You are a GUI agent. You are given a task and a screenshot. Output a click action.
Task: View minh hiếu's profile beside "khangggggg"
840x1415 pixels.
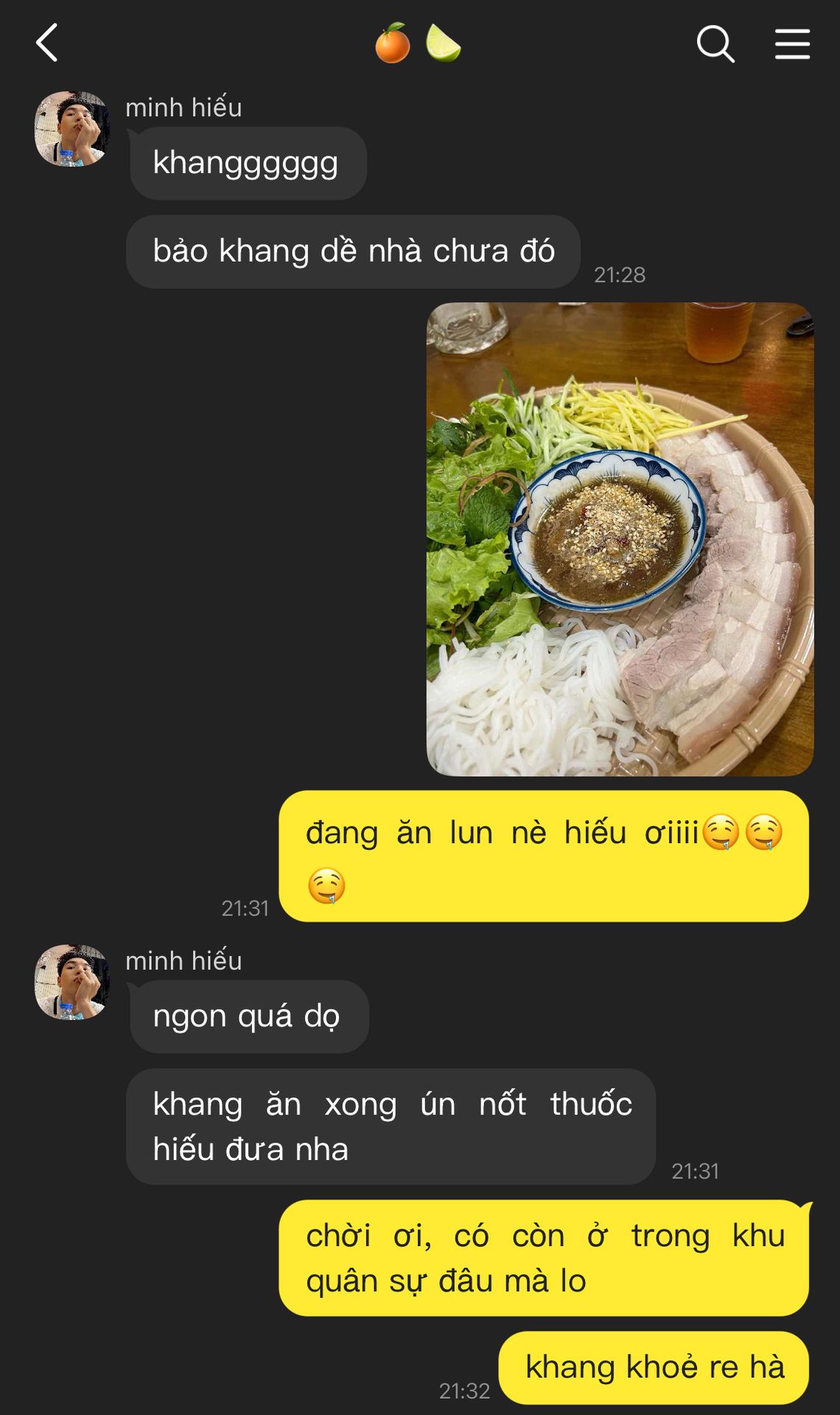[x=72, y=129]
